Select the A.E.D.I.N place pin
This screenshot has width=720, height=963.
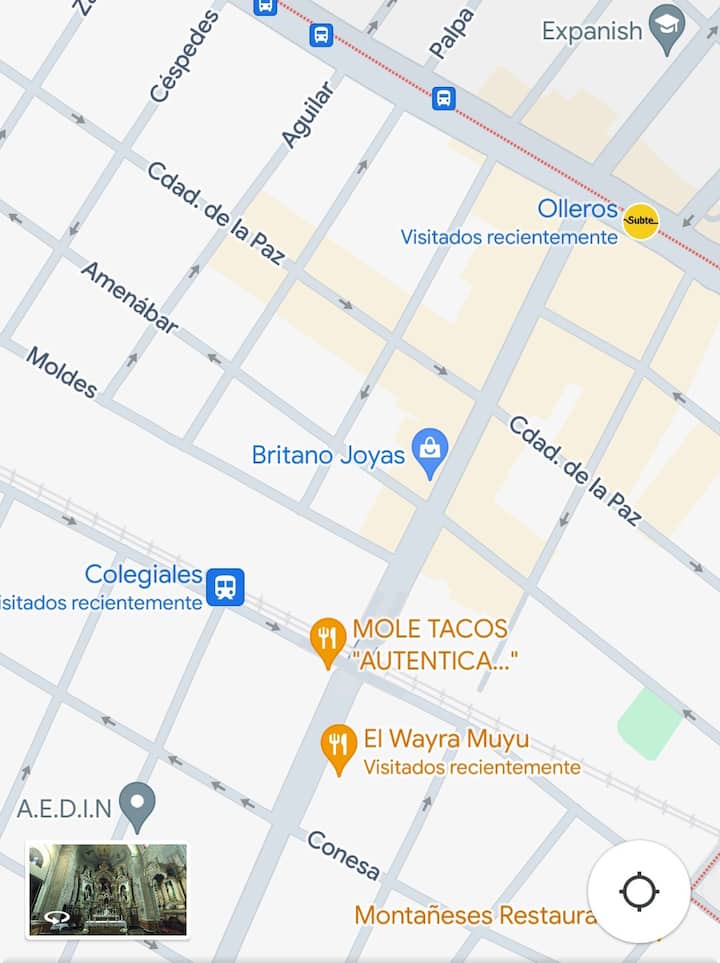137,805
